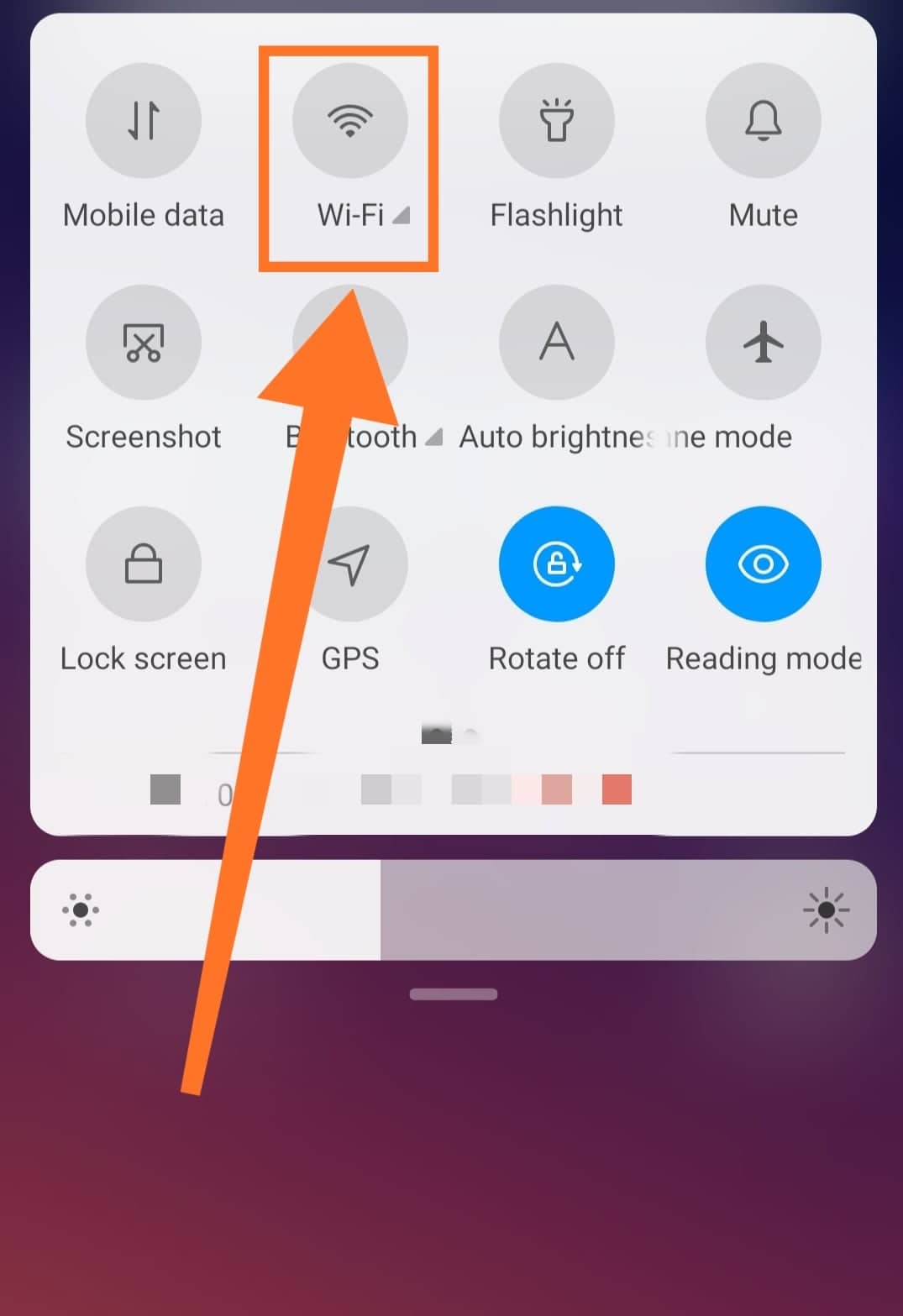
Task: Enable Mute mode
Action: click(x=763, y=120)
